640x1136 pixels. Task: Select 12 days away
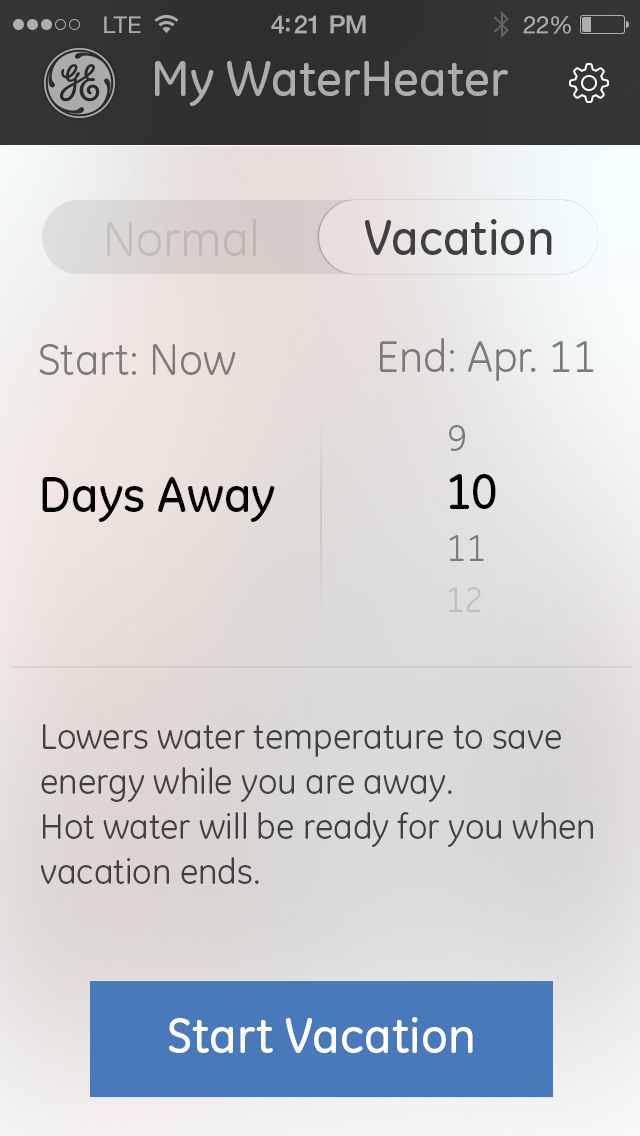[x=464, y=600]
